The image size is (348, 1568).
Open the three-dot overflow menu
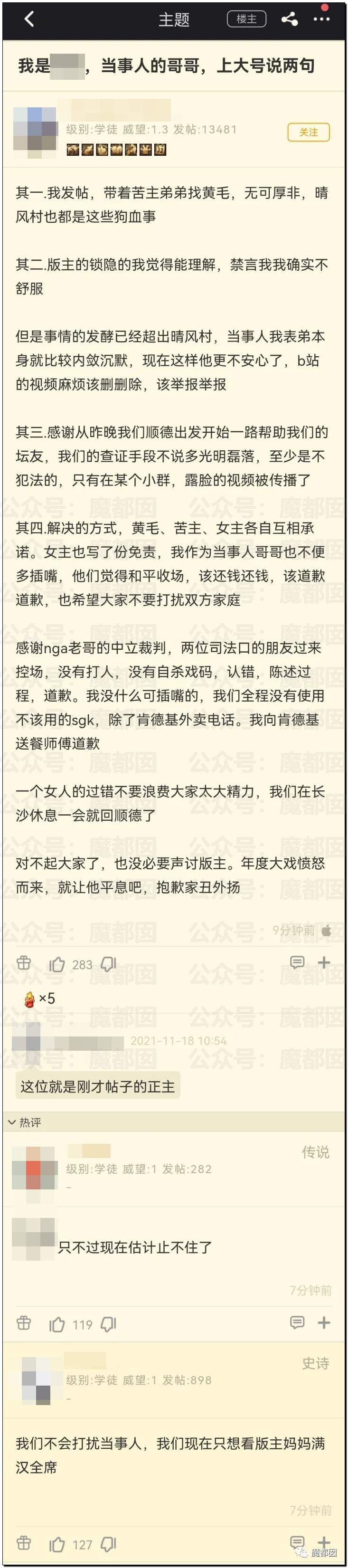321,19
